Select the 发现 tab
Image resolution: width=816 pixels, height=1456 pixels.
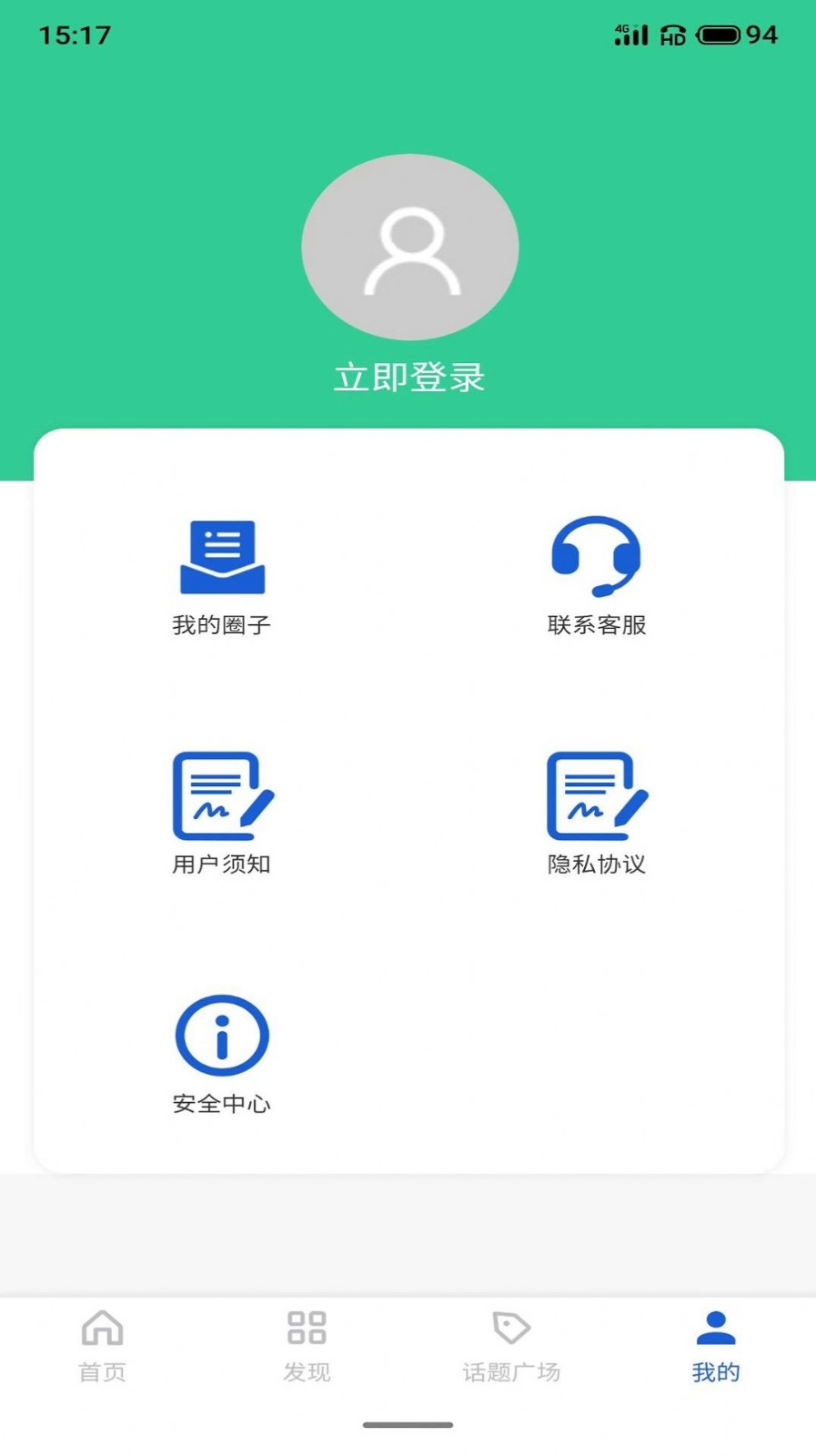tap(307, 1347)
